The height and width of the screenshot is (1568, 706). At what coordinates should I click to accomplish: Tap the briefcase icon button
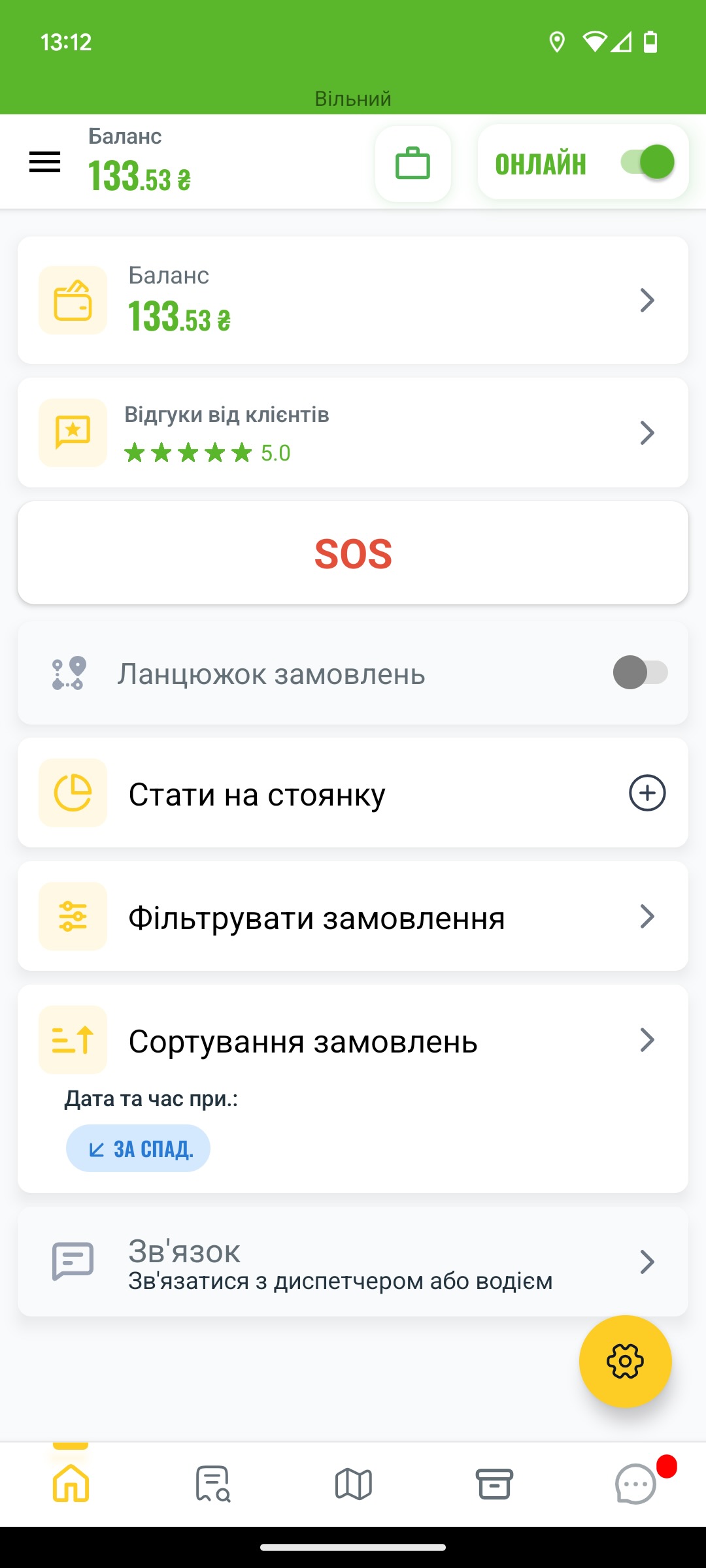pyautogui.click(x=413, y=163)
